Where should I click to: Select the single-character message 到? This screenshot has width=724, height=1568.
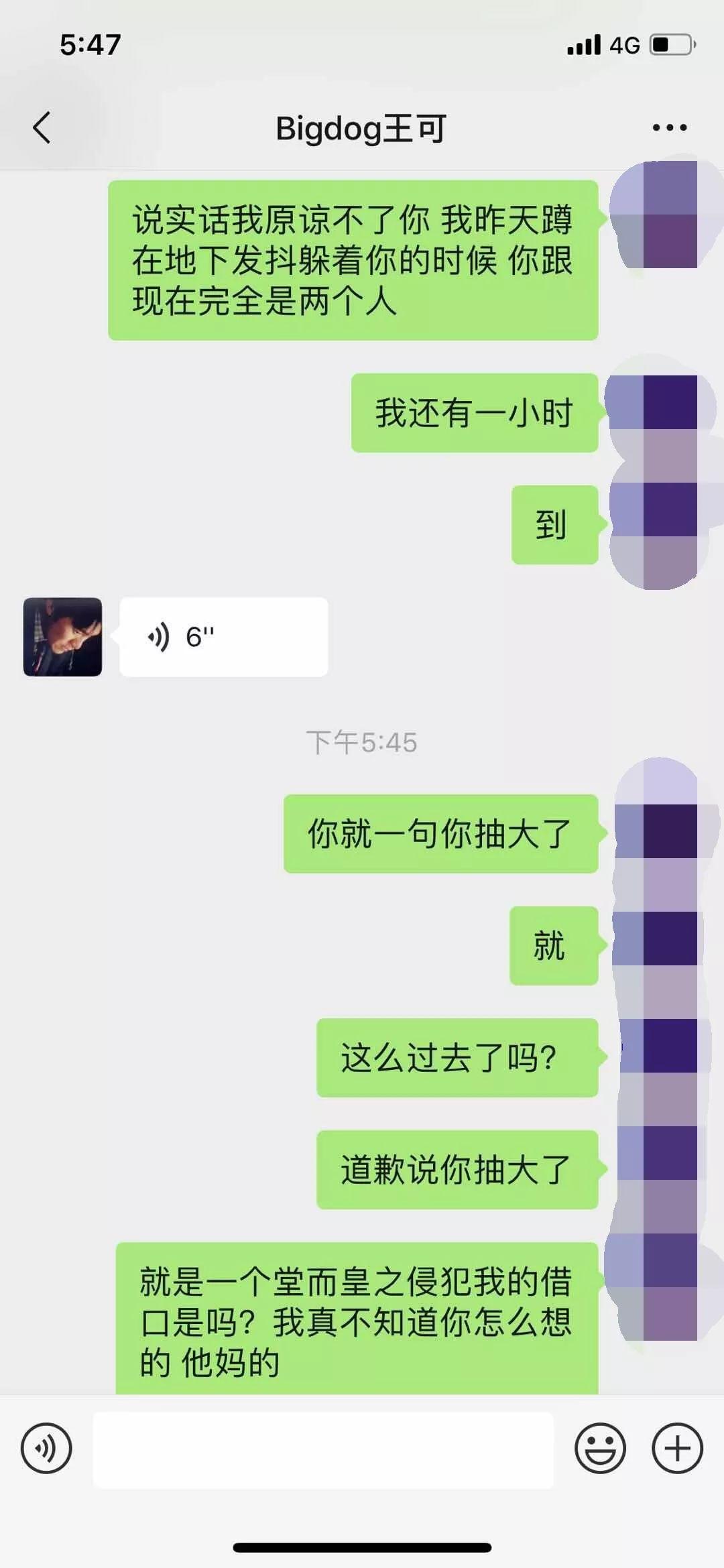tap(554, 527)
